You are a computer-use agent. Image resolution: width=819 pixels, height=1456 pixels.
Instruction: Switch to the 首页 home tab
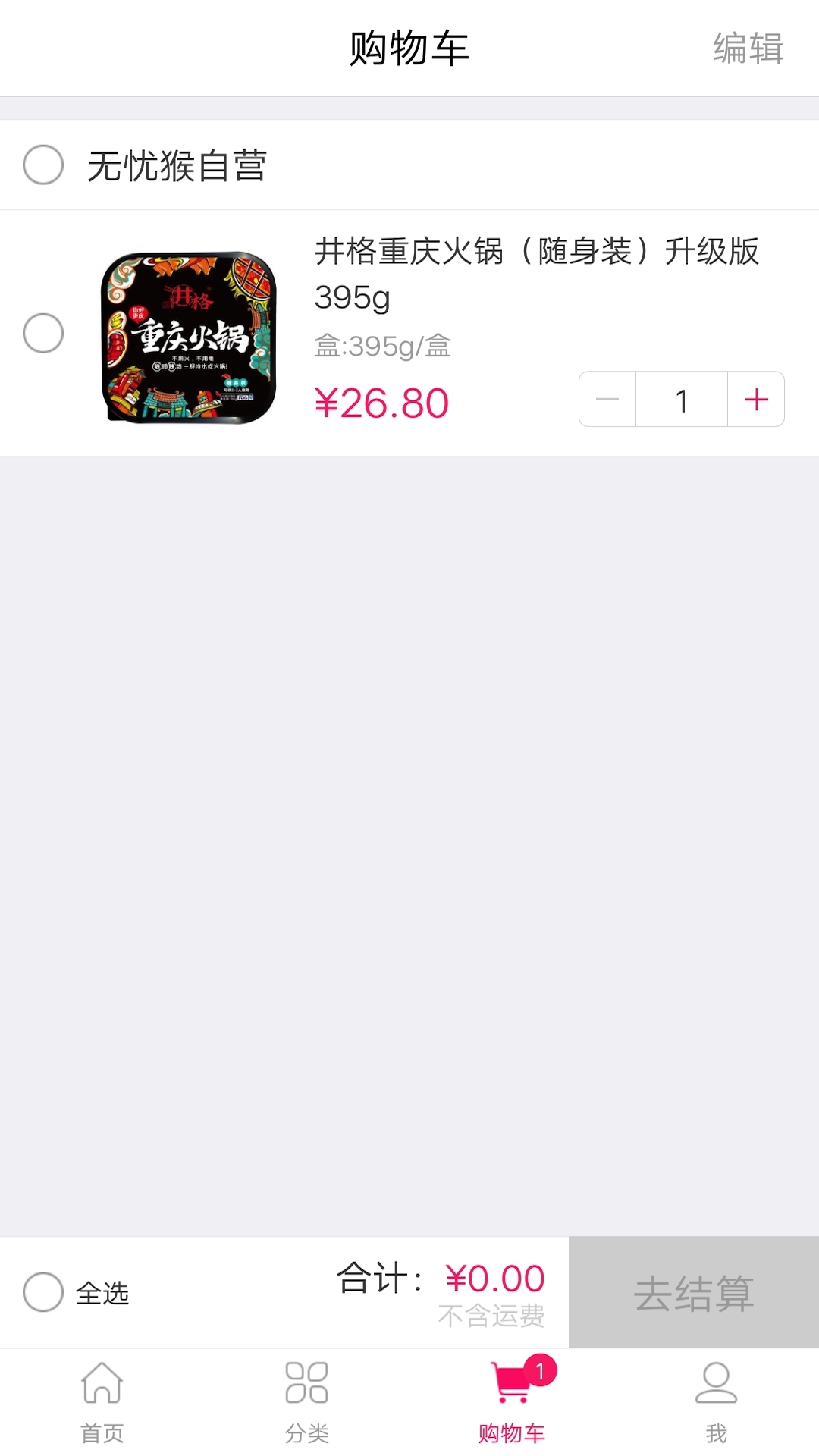[x=102, y=1402]
